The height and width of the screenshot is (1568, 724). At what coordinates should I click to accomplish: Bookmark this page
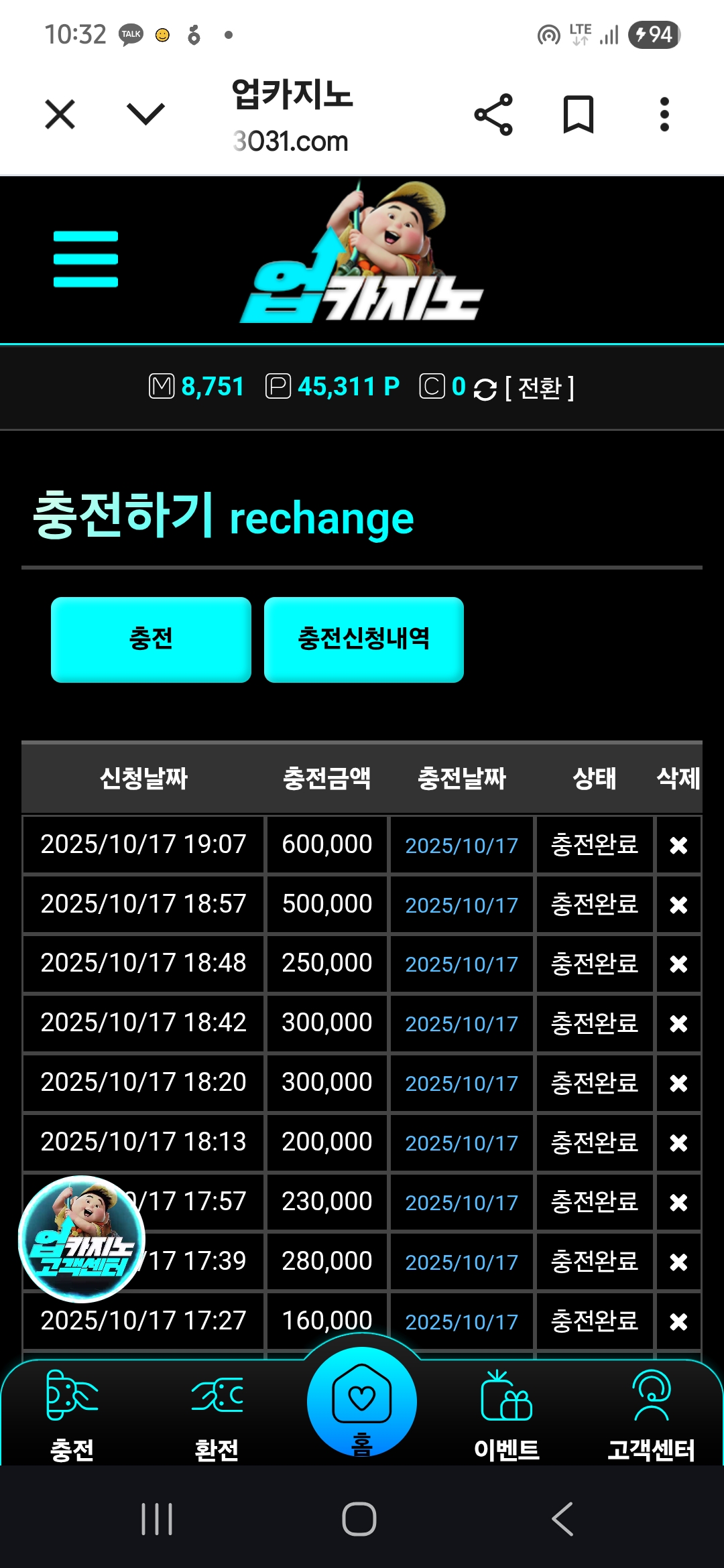tap(578, 115)
